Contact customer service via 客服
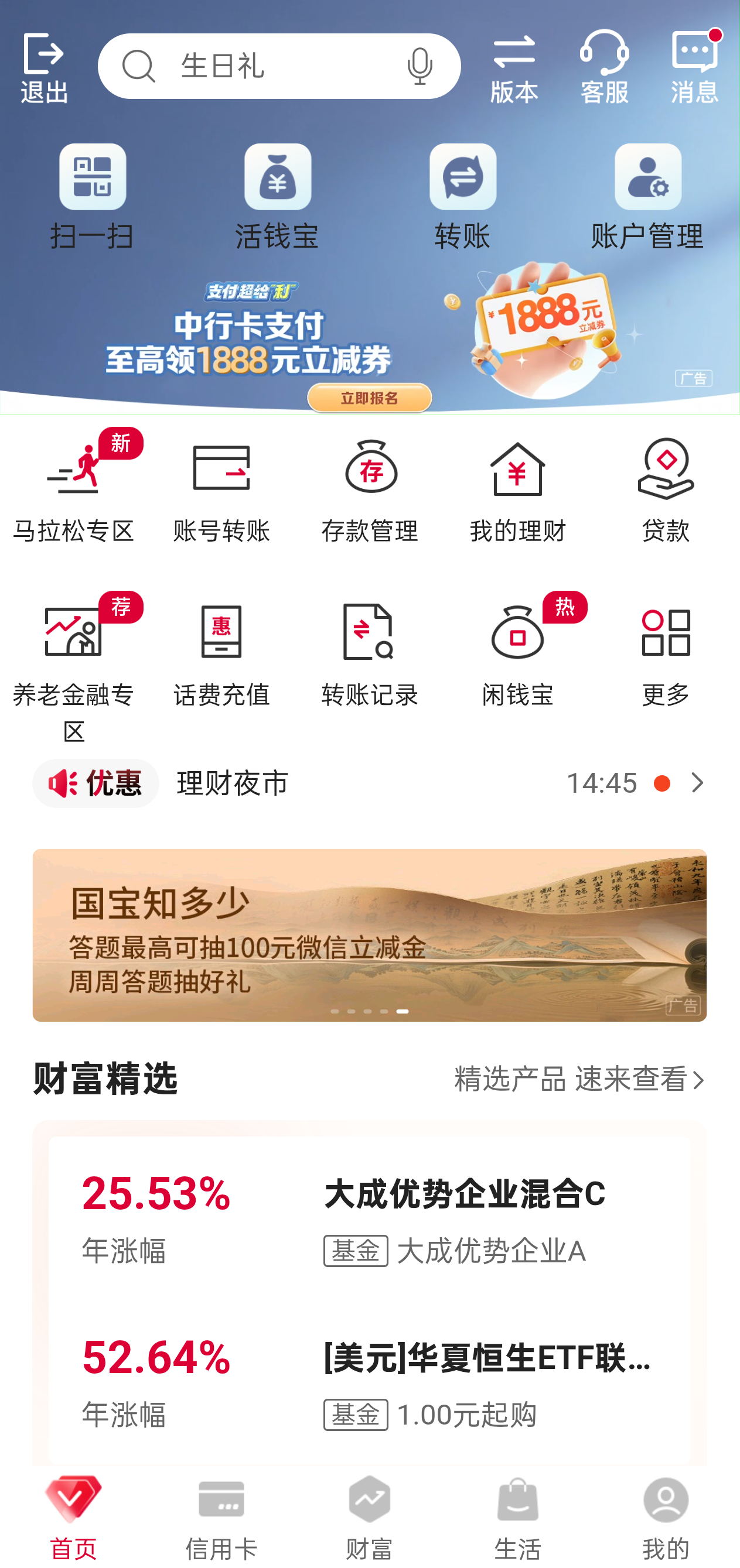740x1568 pixels. click(x=603, y=67)
